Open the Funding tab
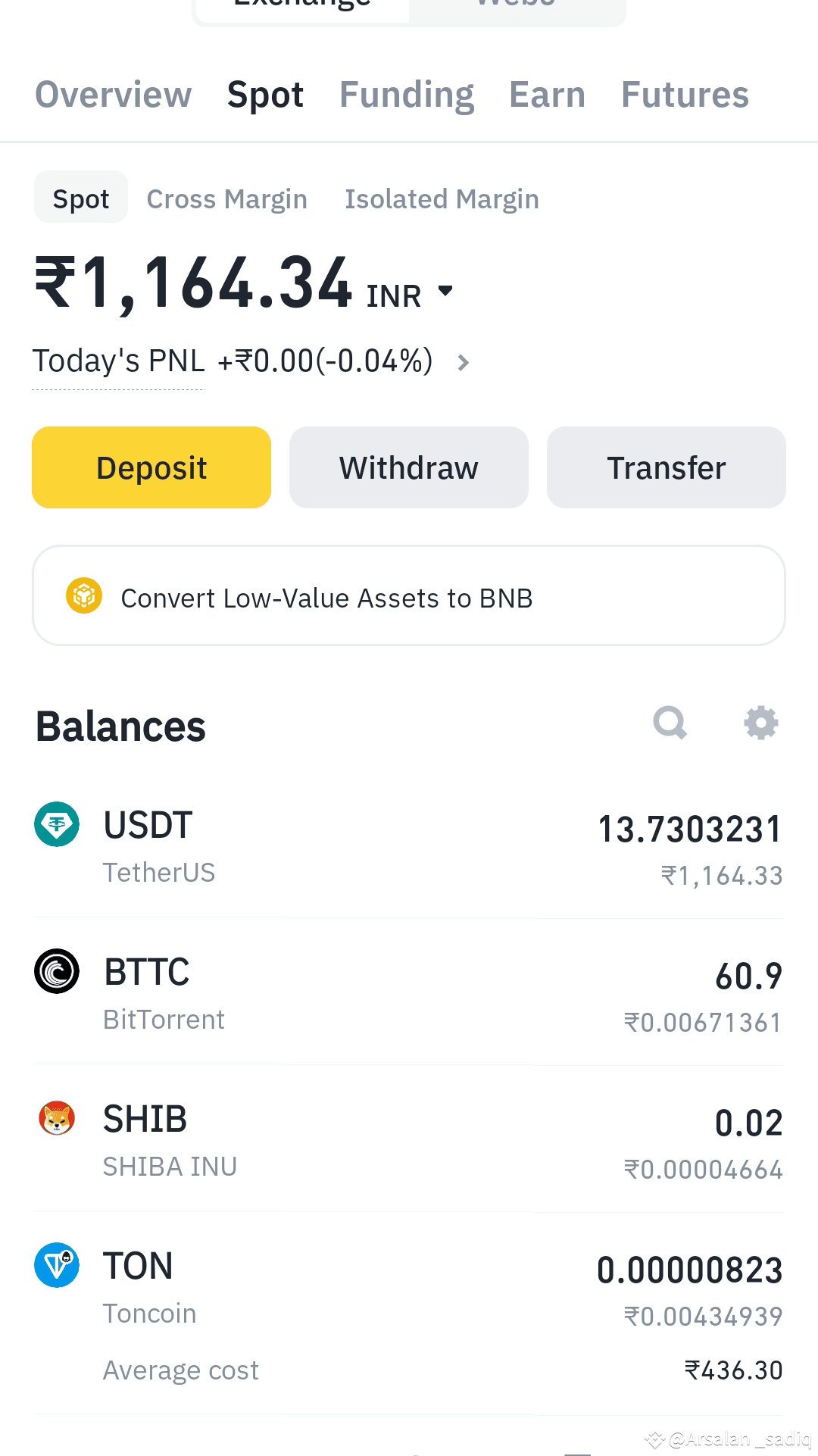The image size is (818, 1456). click(406, 94)
